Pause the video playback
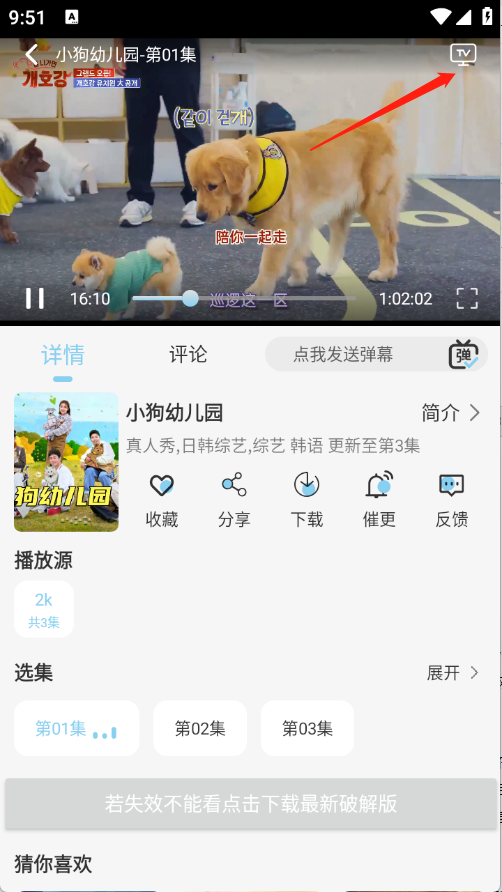The height and width of the screenshot is (892, 502). (x=35, y=298)
